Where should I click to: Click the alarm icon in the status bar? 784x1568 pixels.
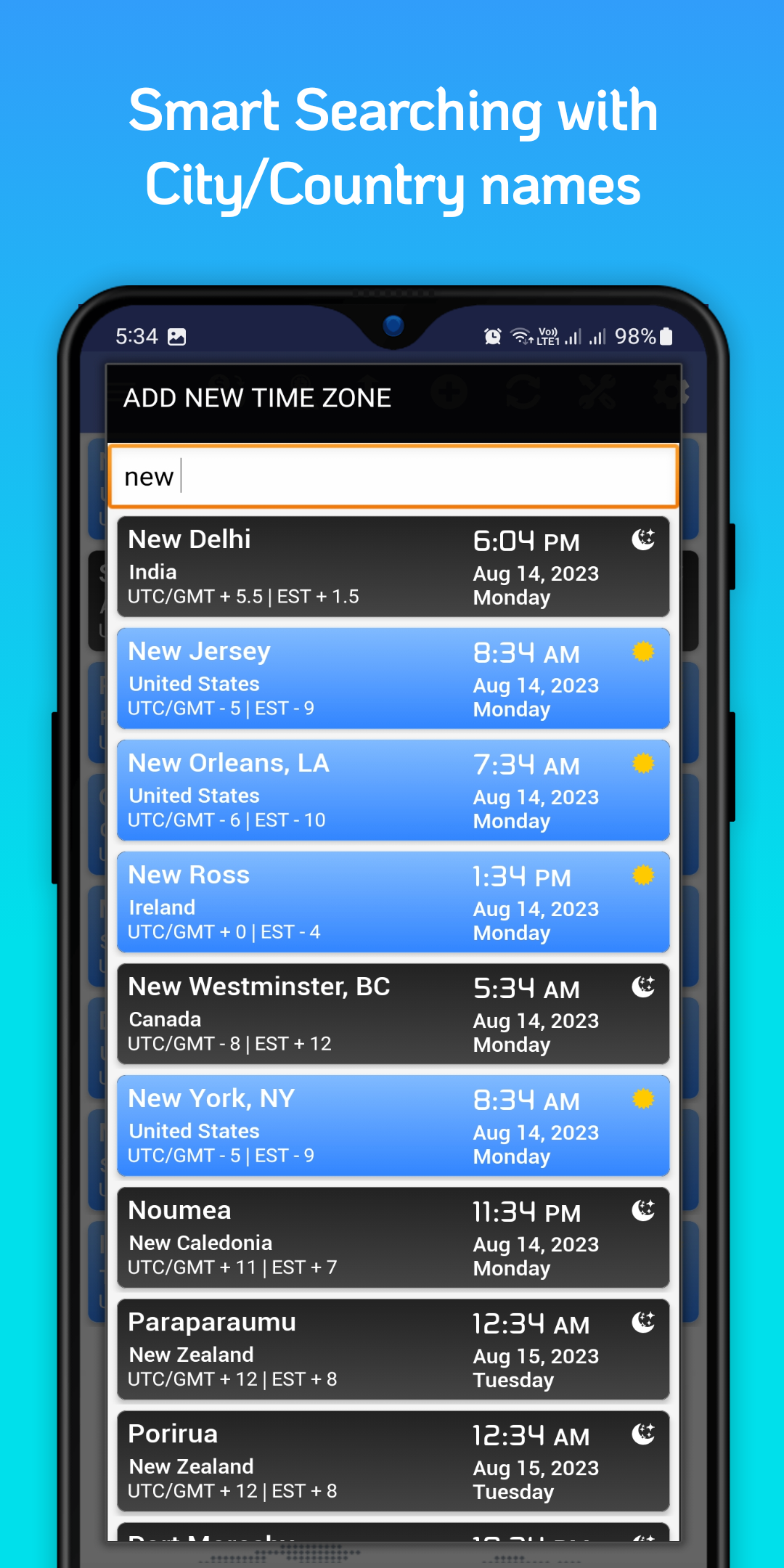(x=491, y=336)
